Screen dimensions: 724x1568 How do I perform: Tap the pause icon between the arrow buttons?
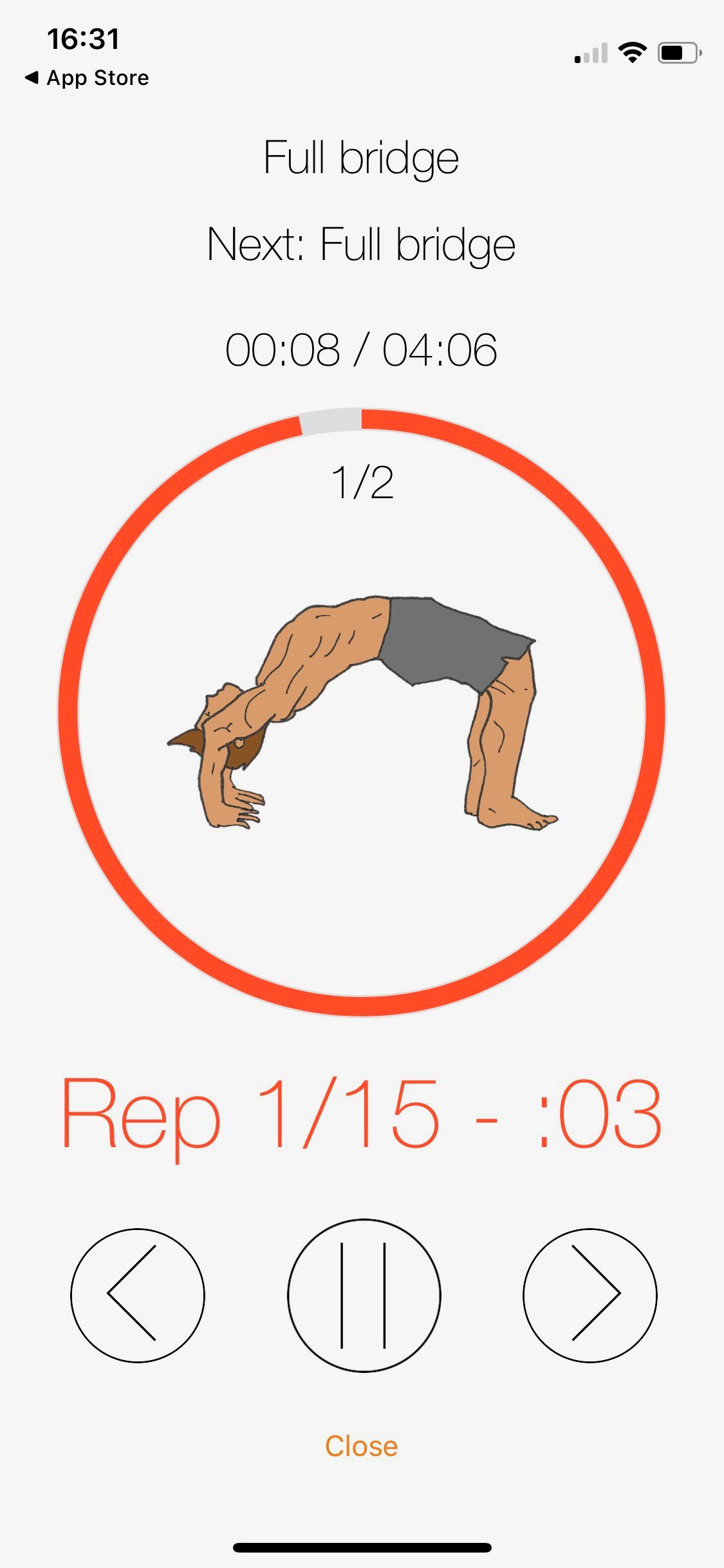pyautogui.click(x=362, y=1296)
